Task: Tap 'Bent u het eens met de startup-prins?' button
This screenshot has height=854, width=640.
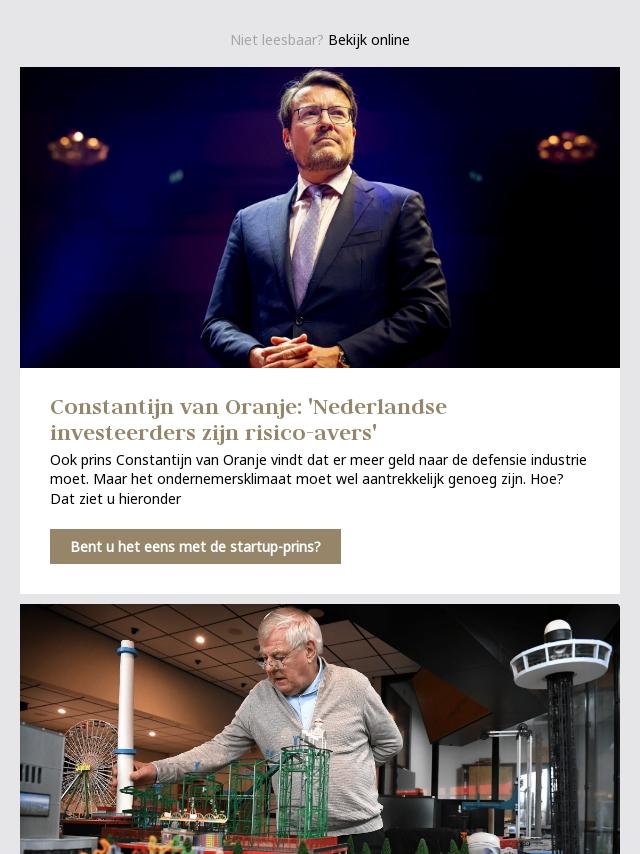Action: click(195, 547)
